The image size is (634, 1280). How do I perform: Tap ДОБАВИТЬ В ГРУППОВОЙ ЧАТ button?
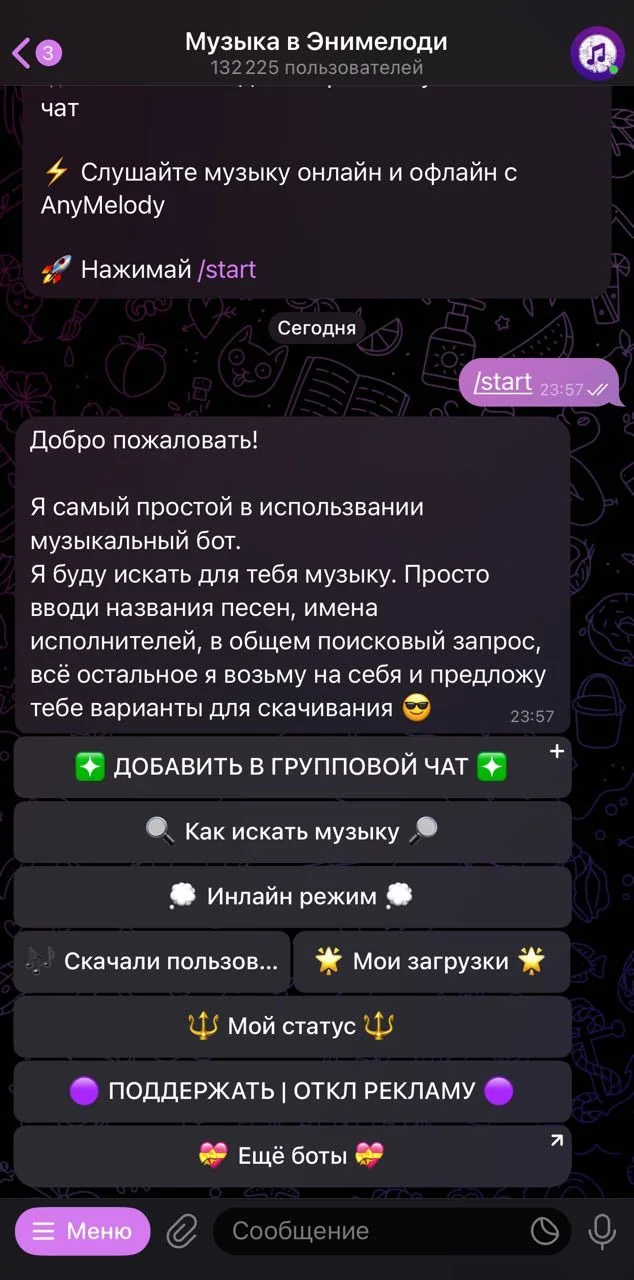(x=292, y=767)
